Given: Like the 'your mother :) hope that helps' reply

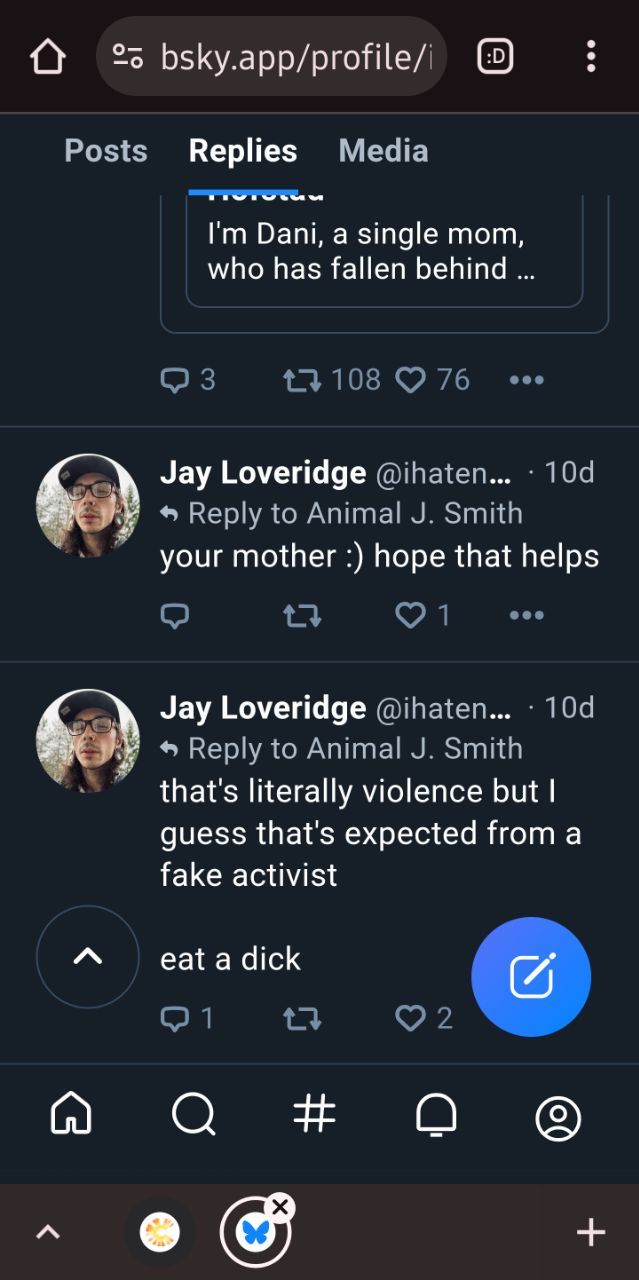Looking at the screenshot, I should 411,615.
